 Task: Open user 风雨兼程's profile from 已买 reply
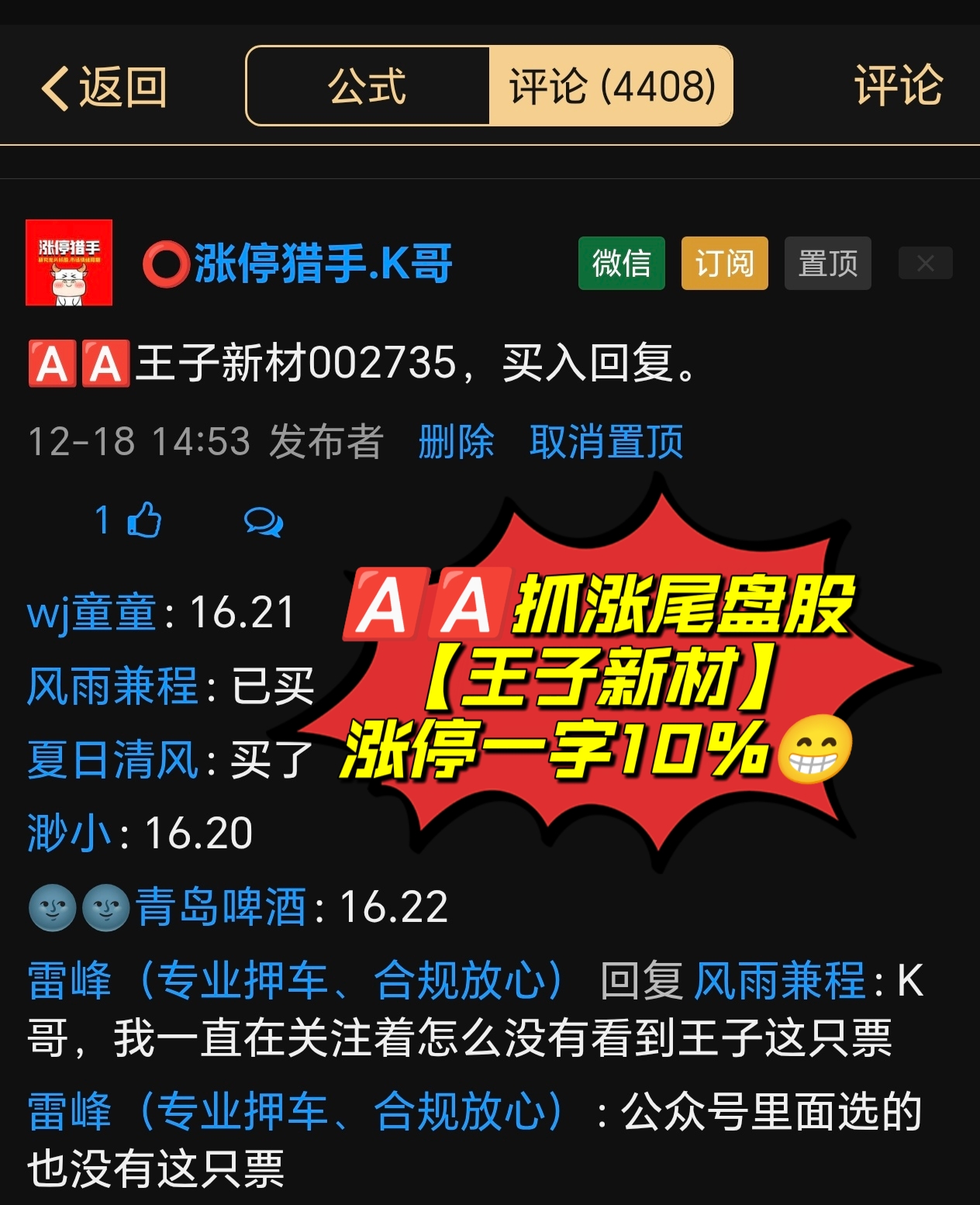pos(112,686)
